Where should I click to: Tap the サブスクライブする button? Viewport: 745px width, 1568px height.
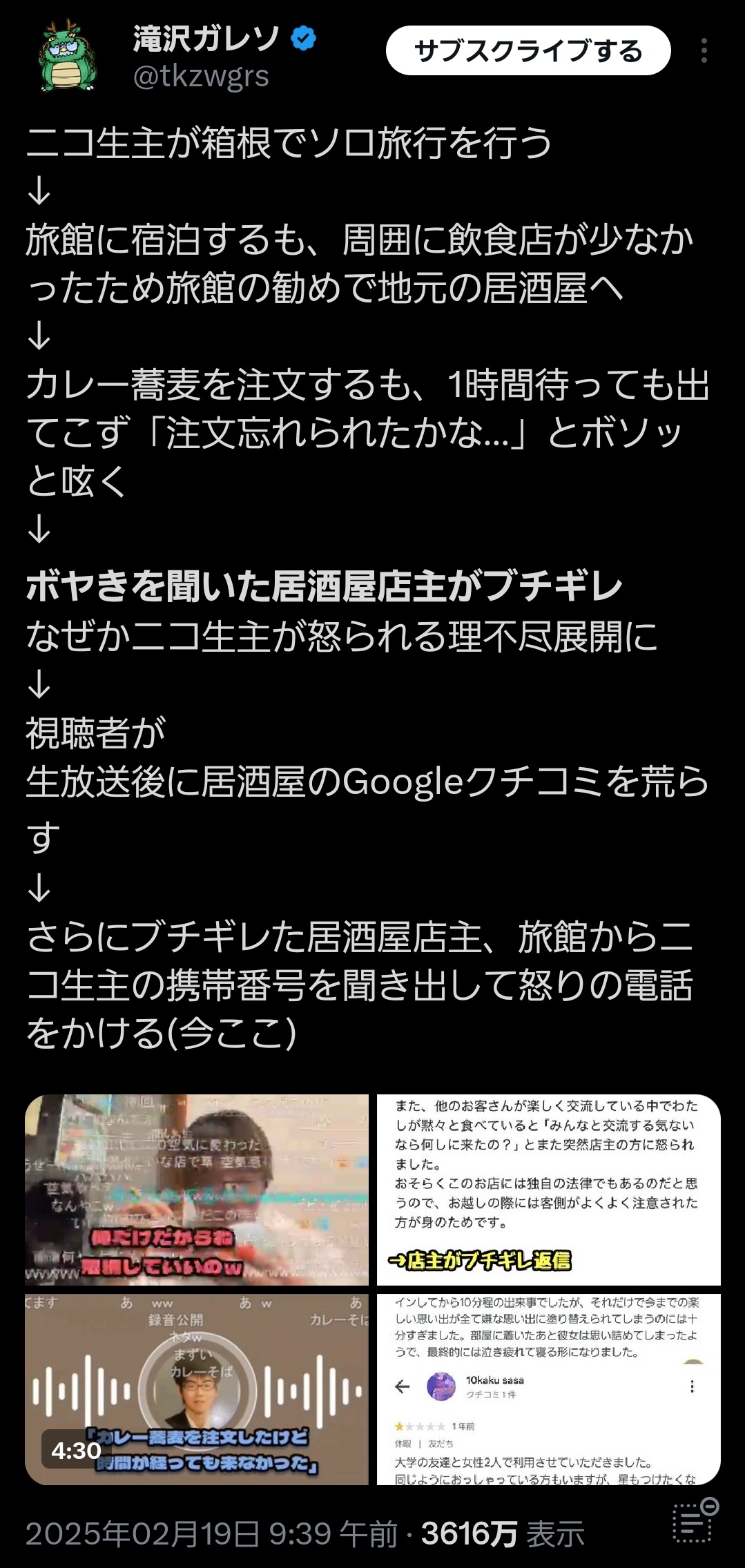coord(528,51)
